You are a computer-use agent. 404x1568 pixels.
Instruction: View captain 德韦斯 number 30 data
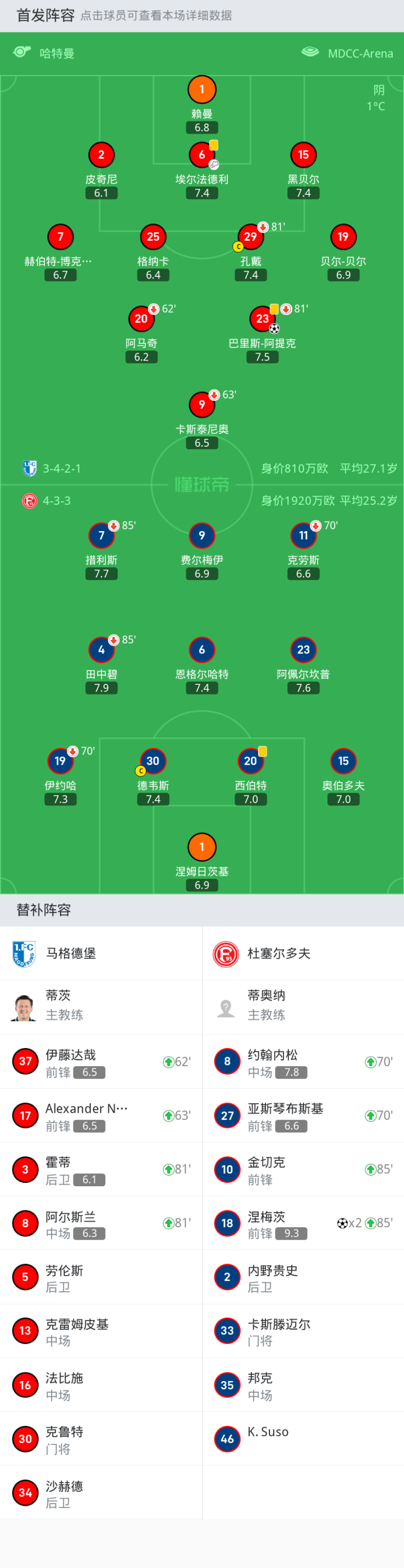click(153, 761)
